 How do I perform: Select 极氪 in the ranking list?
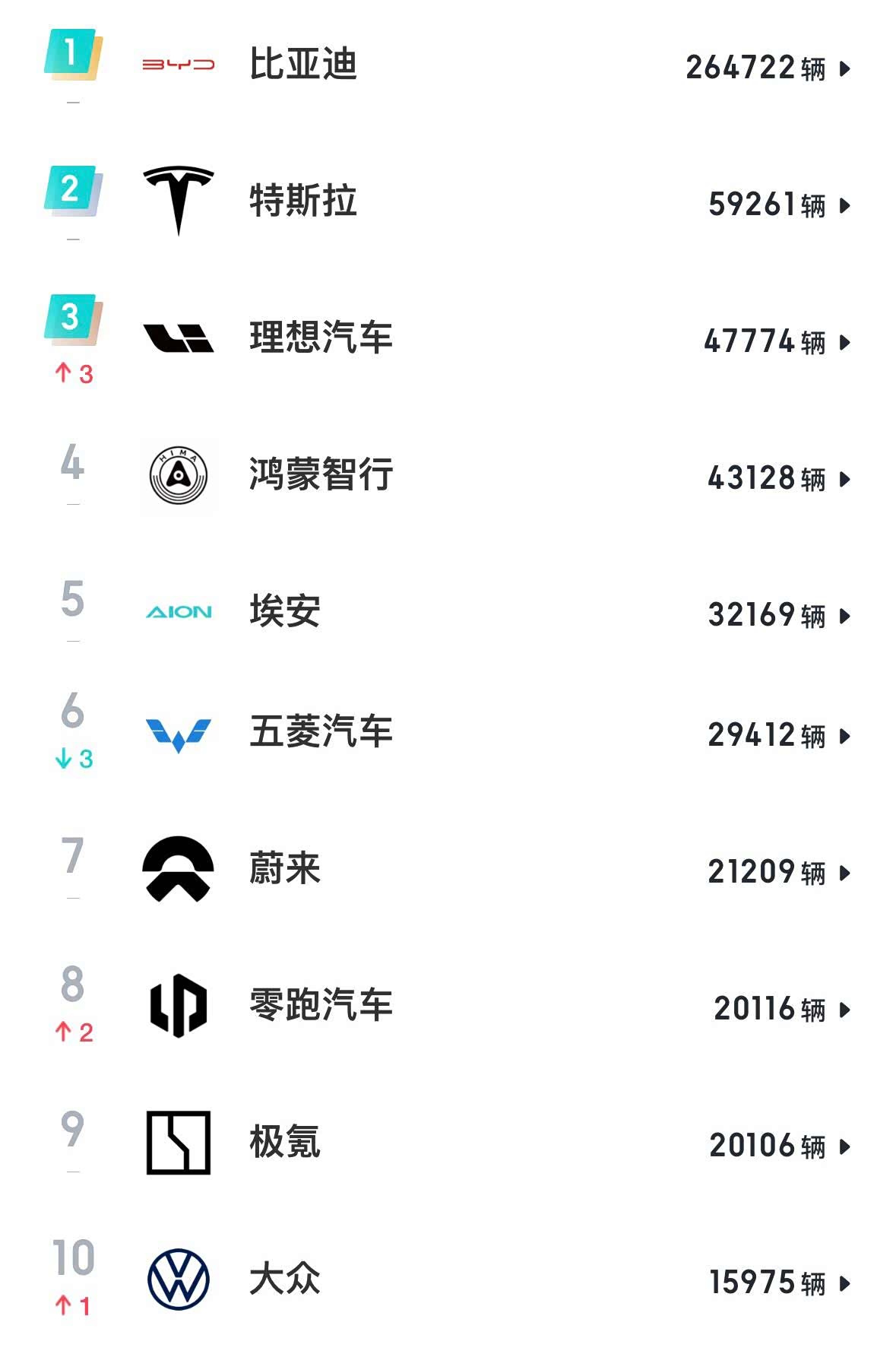tap(285, 1143)
